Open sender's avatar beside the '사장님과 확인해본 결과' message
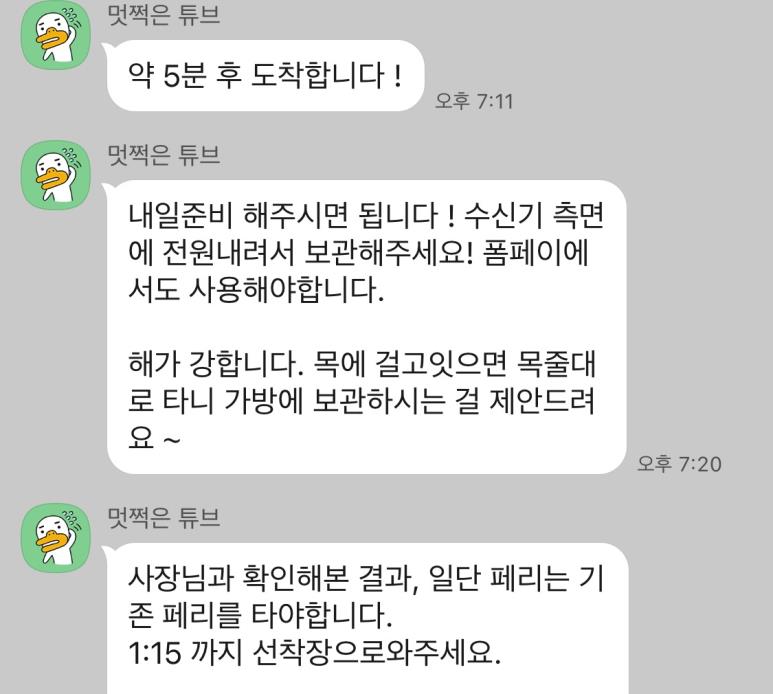The image size is (773, 694). (x=56, y=538)
